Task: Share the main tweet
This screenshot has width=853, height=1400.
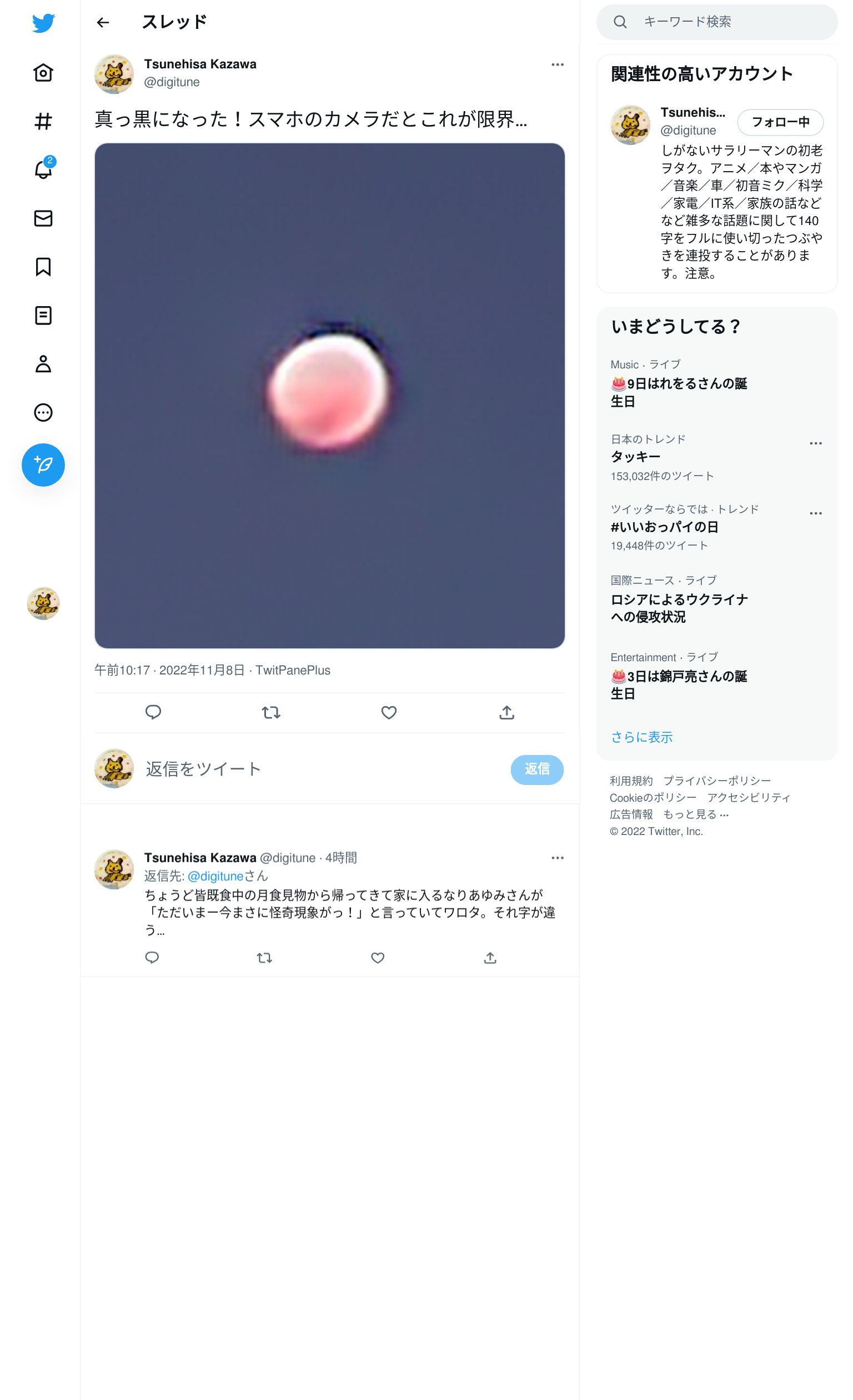Action: (x=506, y=712)
